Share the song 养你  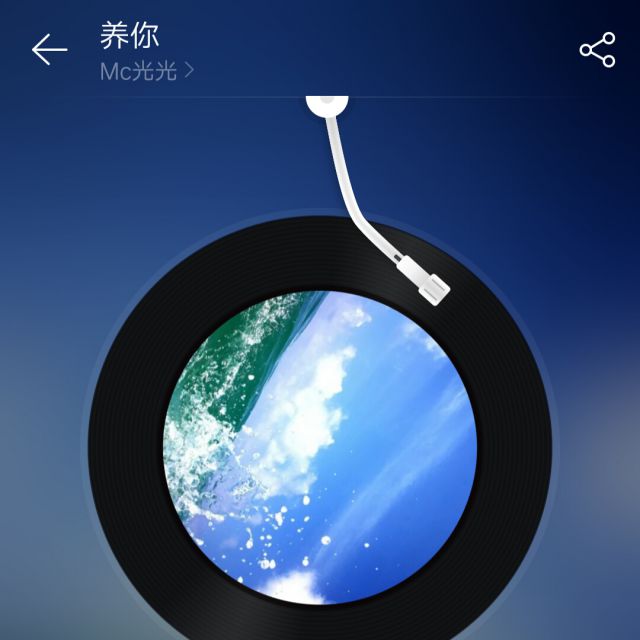[597, 50]
